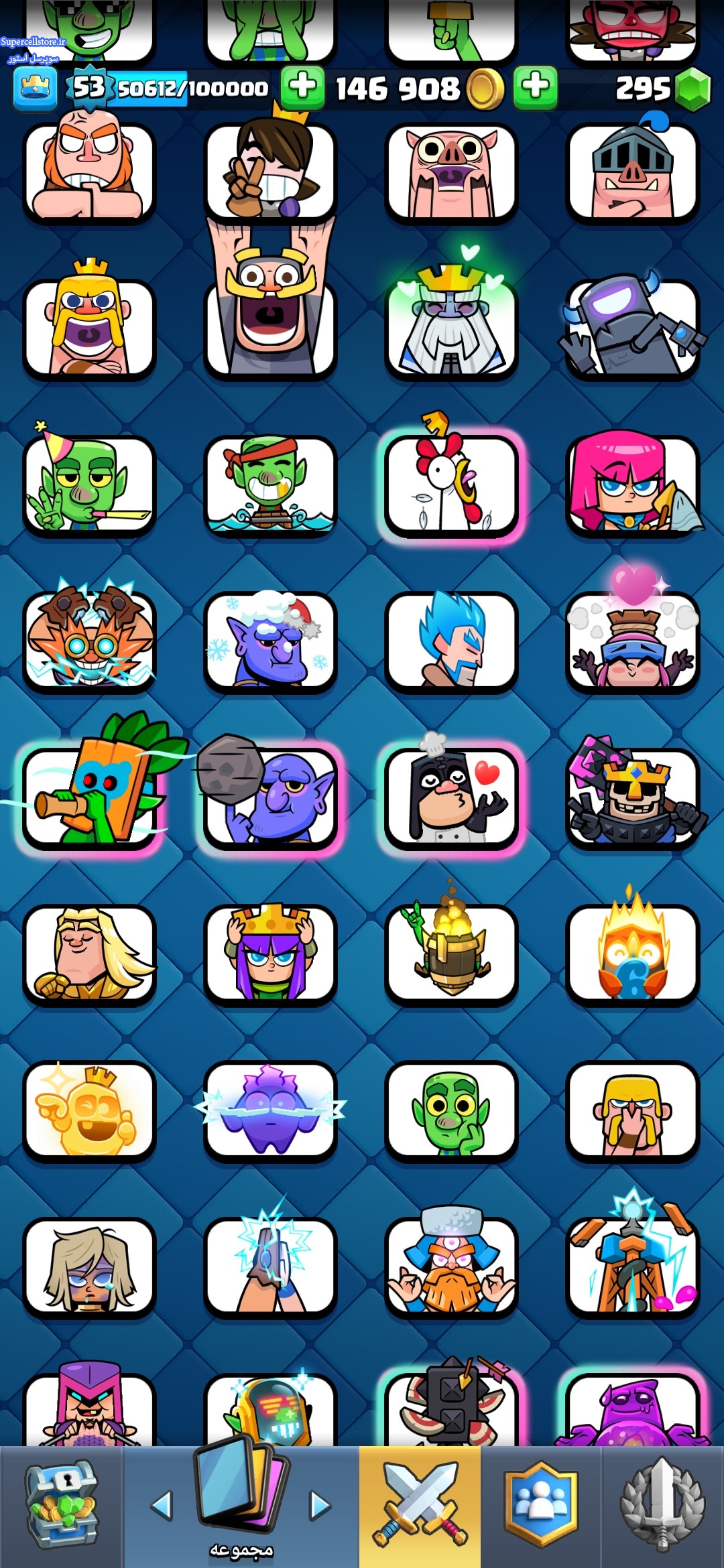
Task: Choose the thinking green goblin emote
Action: (x=451, y=1110)
